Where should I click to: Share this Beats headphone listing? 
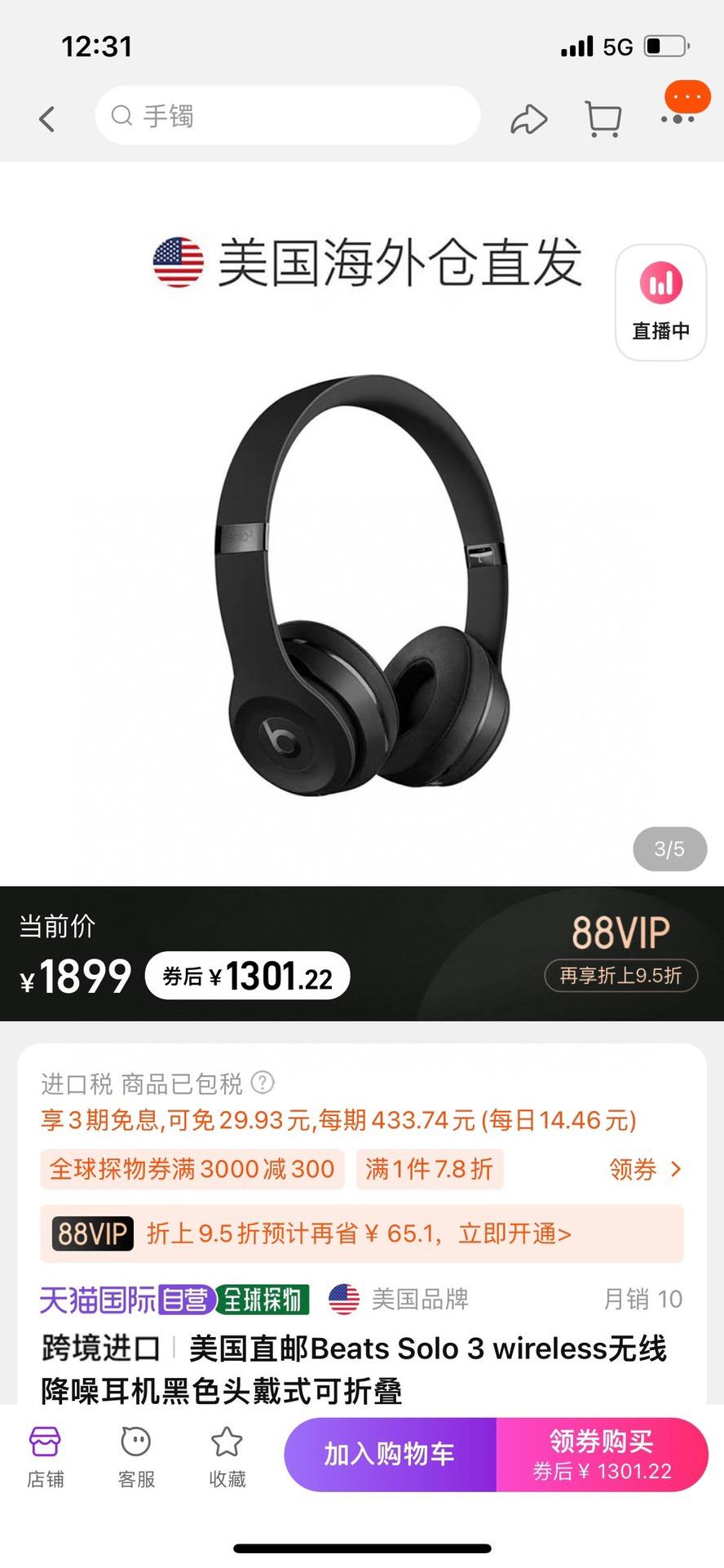click(528, 119)
